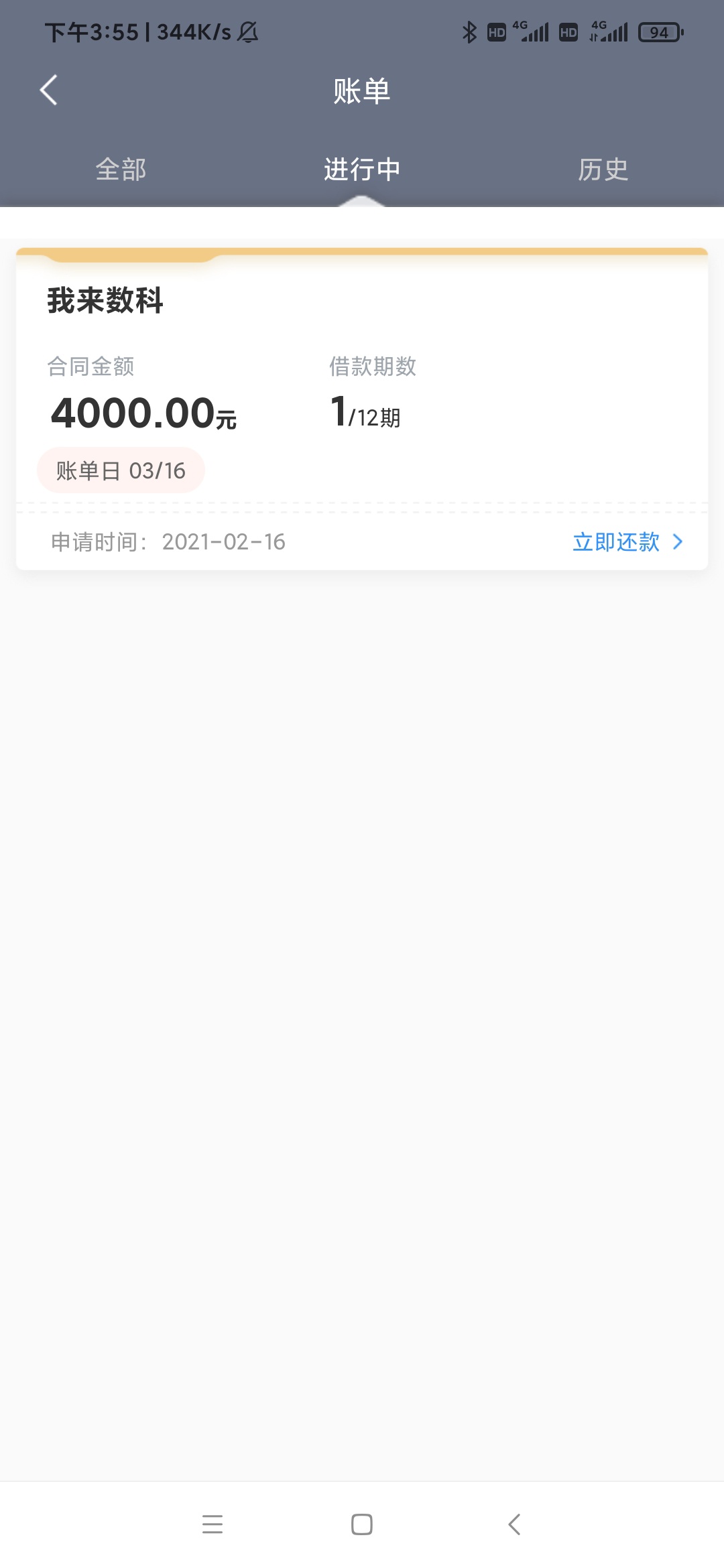
Task: Tap the system home button
Action: tap(362, 1524)
